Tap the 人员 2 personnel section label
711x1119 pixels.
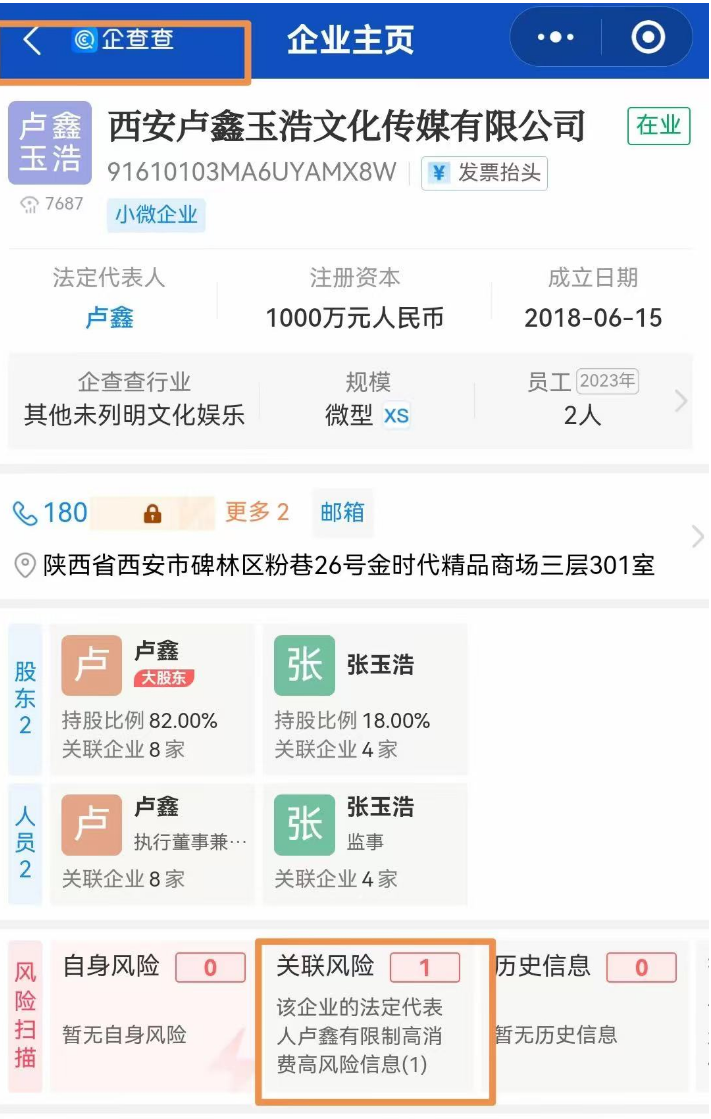click(25, 842)
